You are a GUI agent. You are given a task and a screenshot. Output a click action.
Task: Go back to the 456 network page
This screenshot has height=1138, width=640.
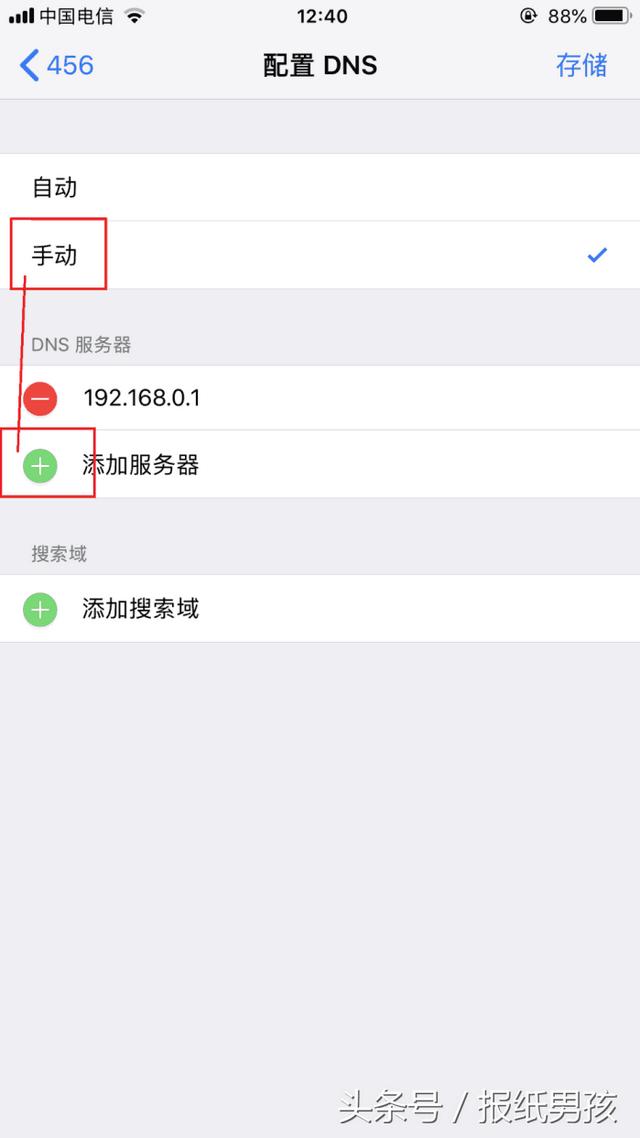pos(57,65)
